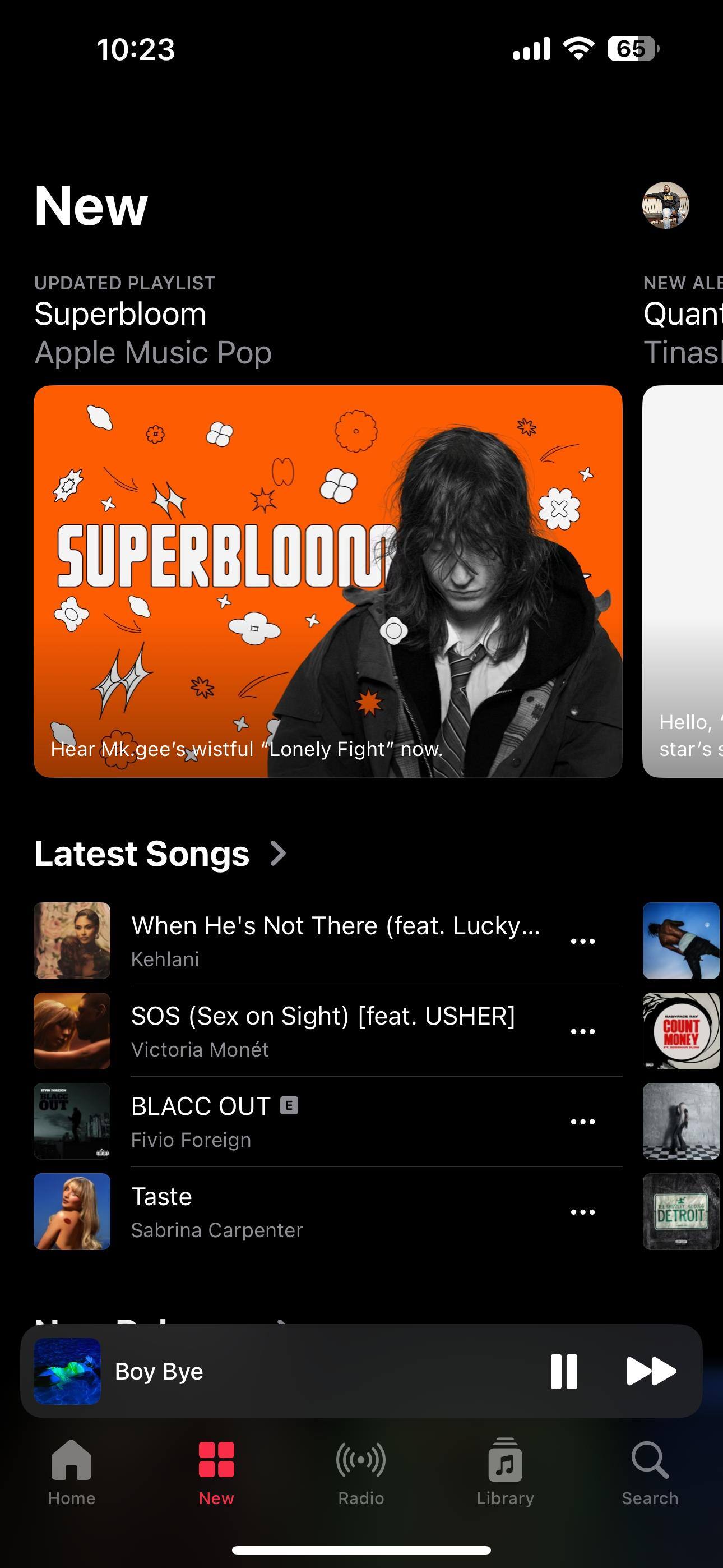The image size is (723, 1568).
Task: Open the Count Money song thumbnail
Action: pyautogui.click(x=681, y=1031)
